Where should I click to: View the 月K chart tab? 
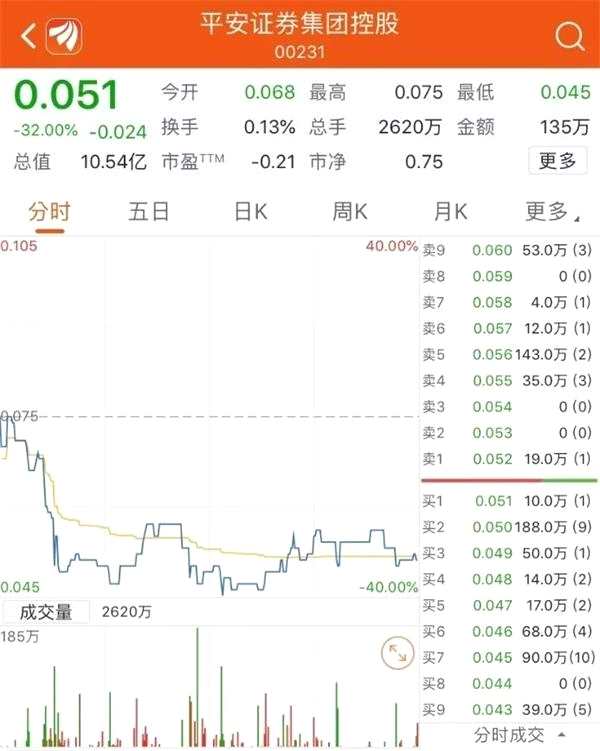tap(450, 212)
